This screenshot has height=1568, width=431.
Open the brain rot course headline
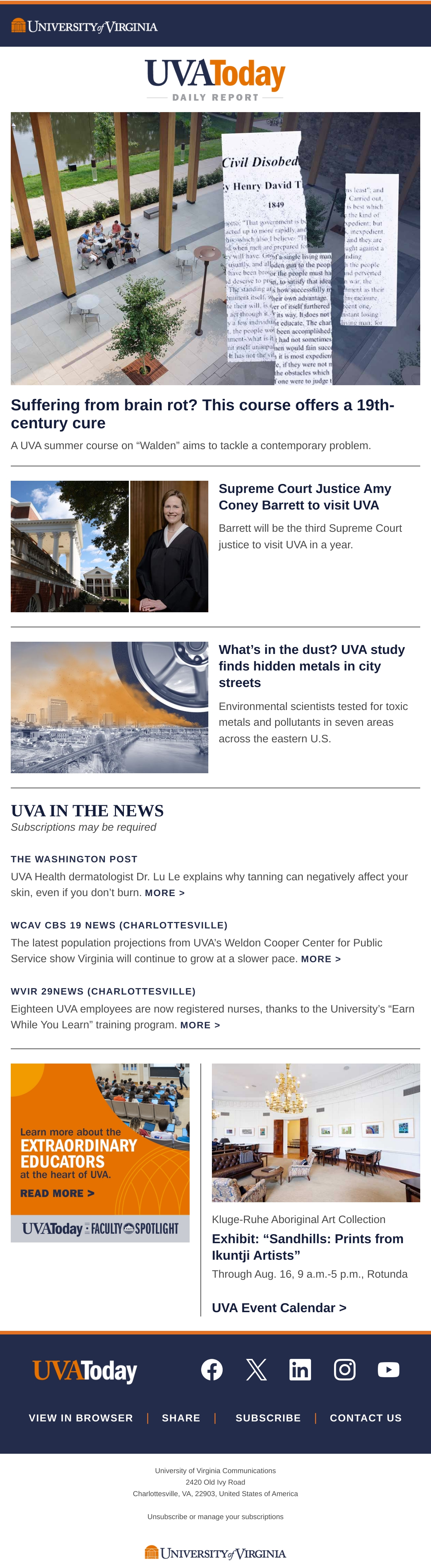pos(203,413)
